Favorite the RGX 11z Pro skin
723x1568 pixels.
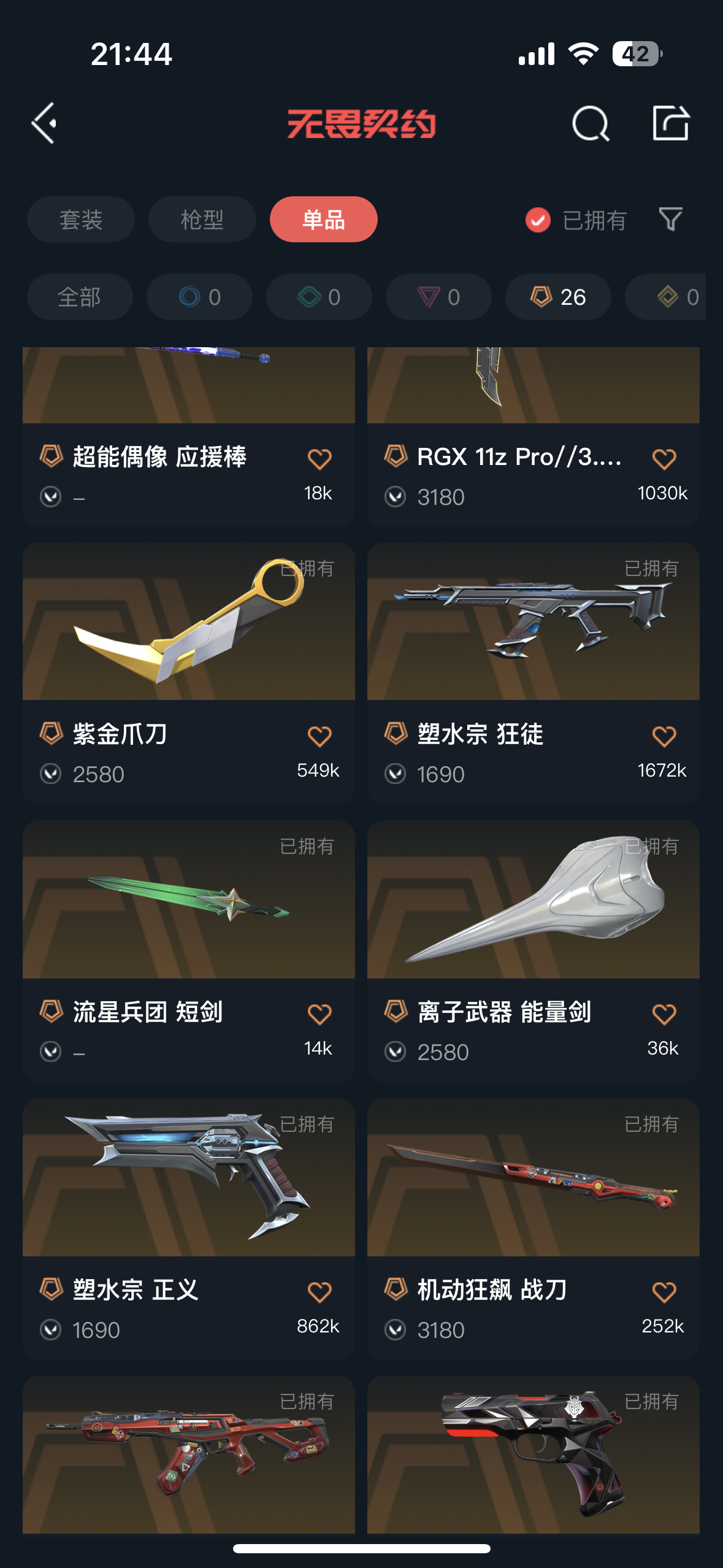(x=664, y=459)
